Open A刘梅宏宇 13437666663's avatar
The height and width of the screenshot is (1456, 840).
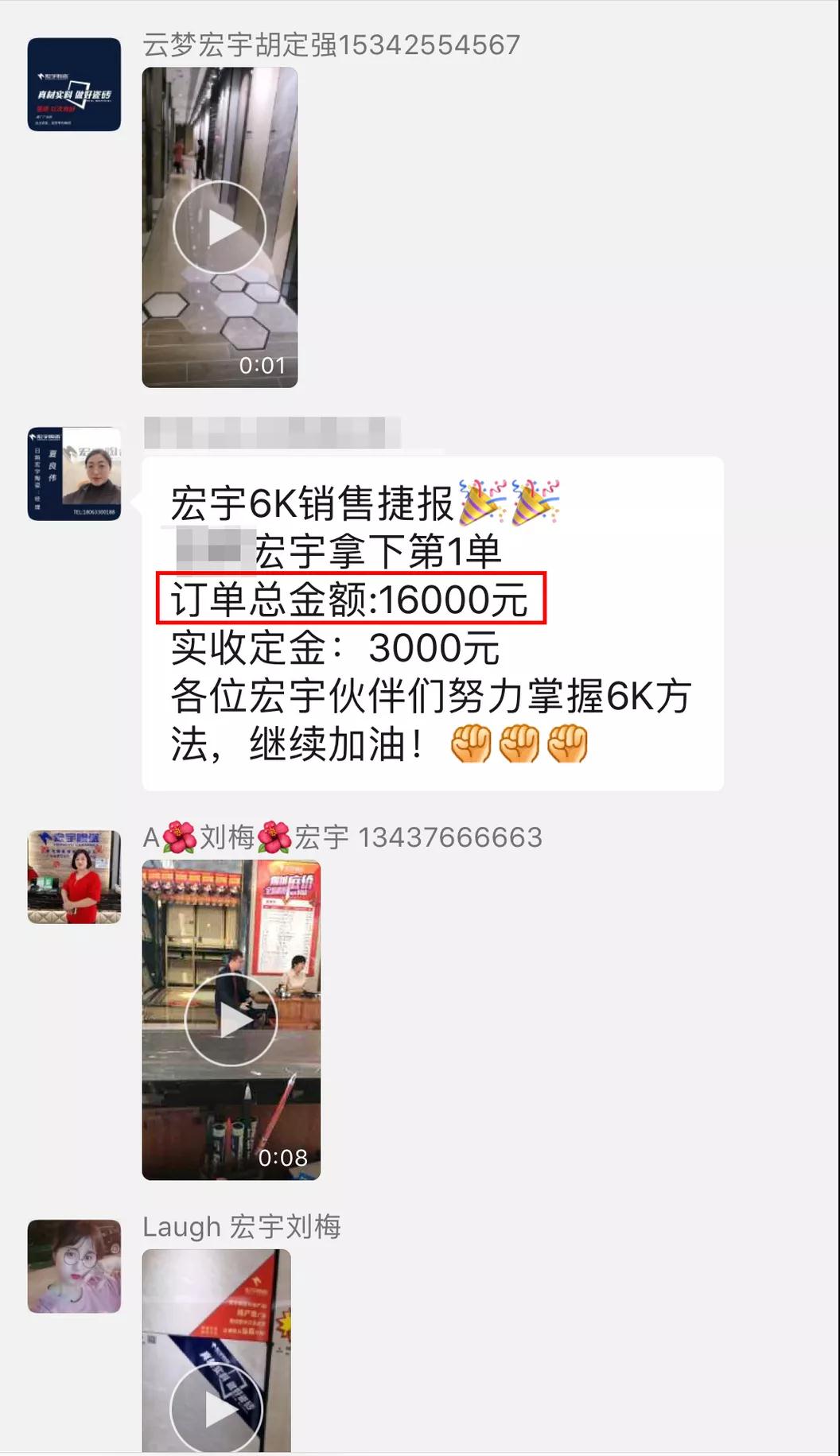coord(74,876)
